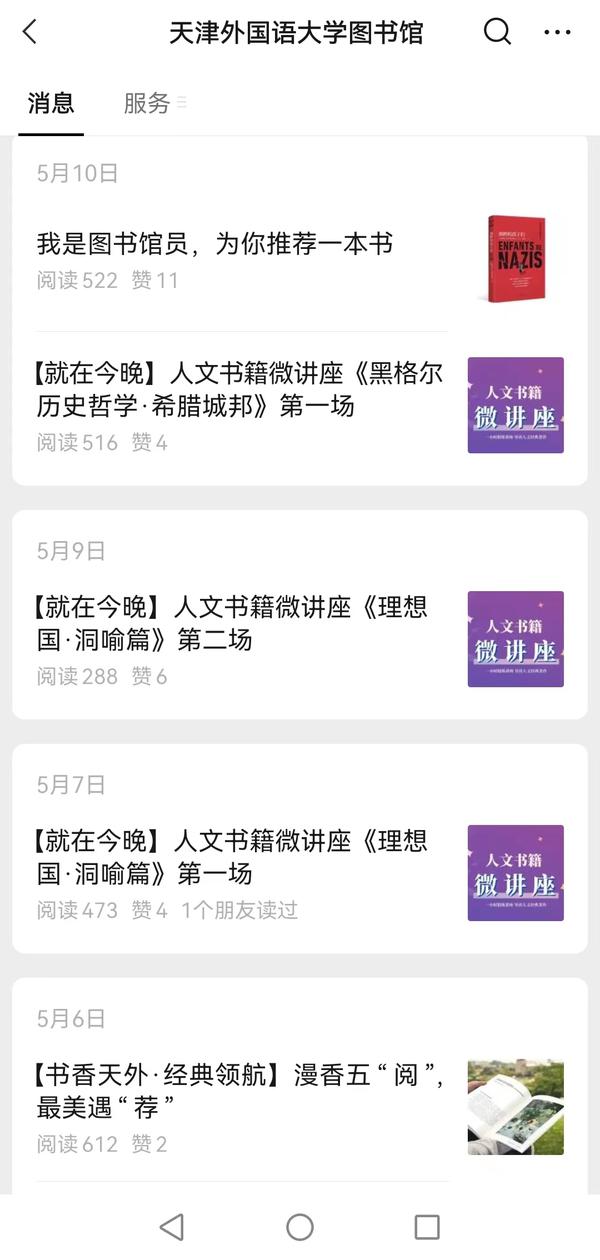Search within 天津外国语大学图书馆 account
Image resolution: width=600 pixels, height=1260 pixels.
tap(497, 32)
